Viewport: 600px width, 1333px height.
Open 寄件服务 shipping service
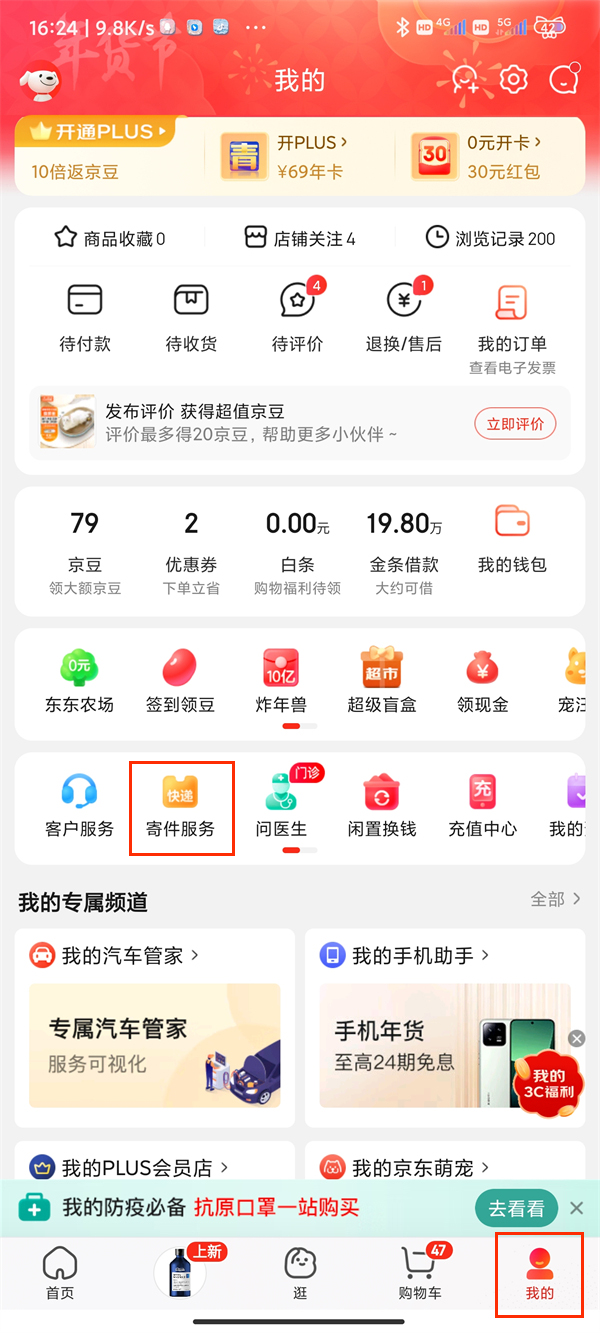(x=180, y=805)
